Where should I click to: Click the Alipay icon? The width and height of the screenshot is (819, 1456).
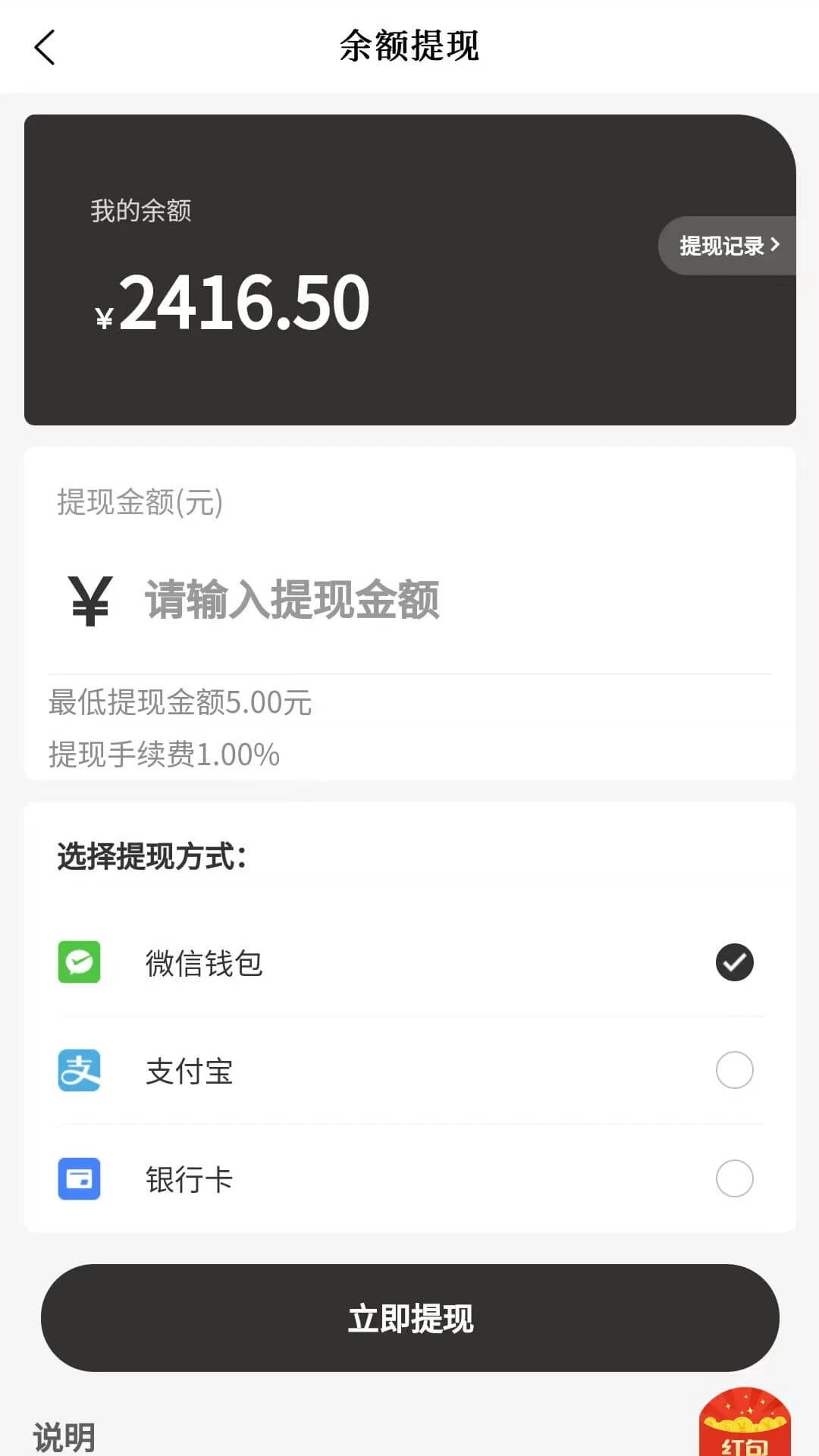point(78,1071)
